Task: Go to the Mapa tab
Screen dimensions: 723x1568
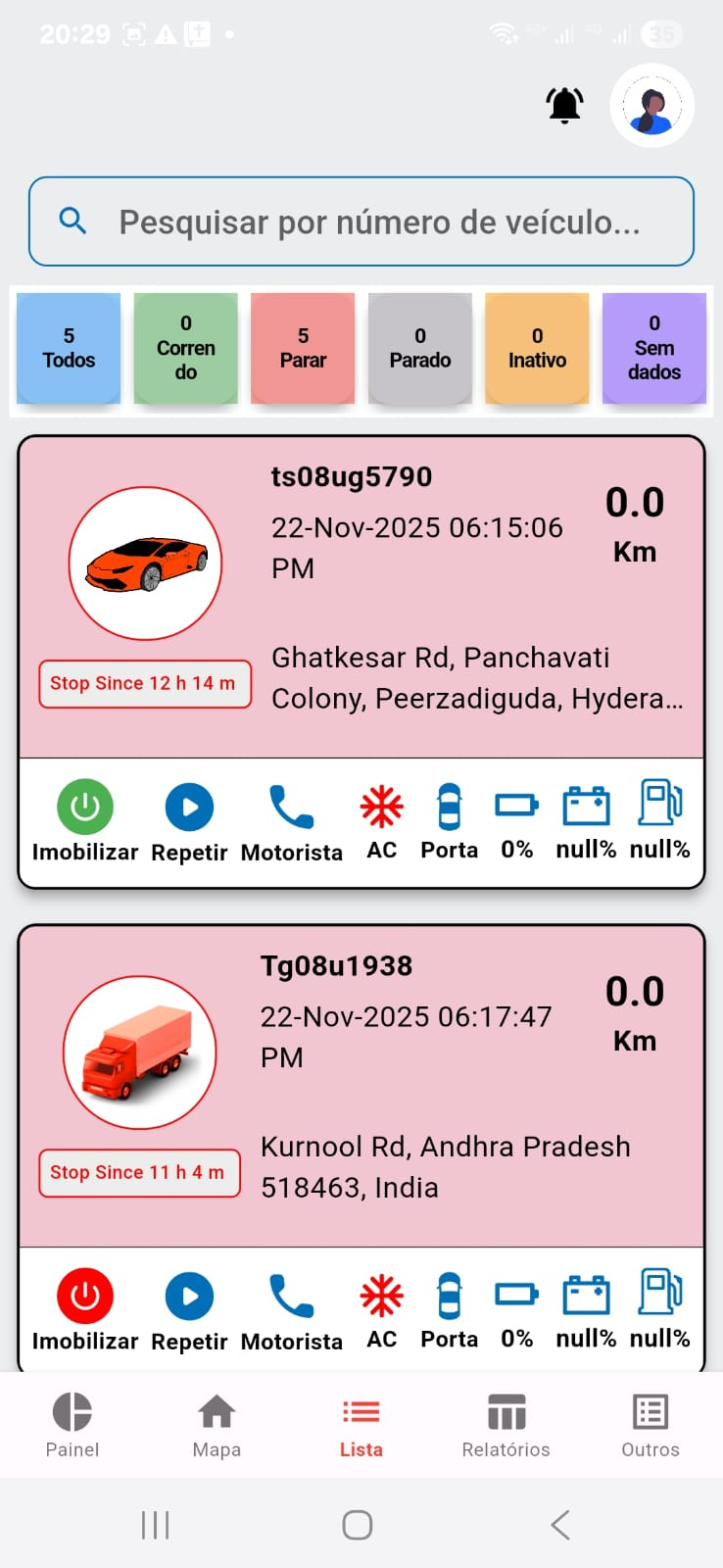Action: point(217,1426)
